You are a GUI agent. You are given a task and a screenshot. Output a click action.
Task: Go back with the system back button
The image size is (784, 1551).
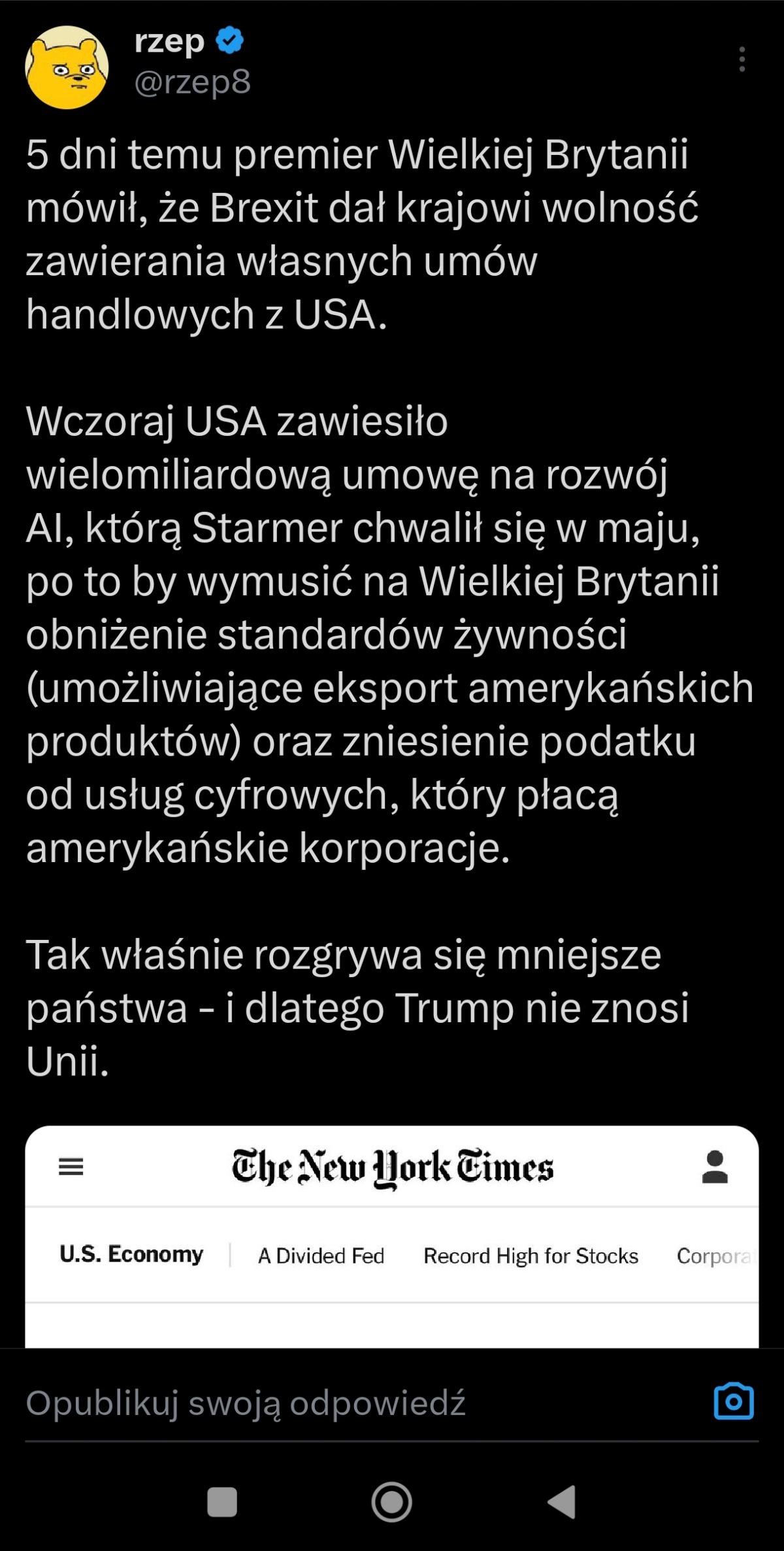561,1502
